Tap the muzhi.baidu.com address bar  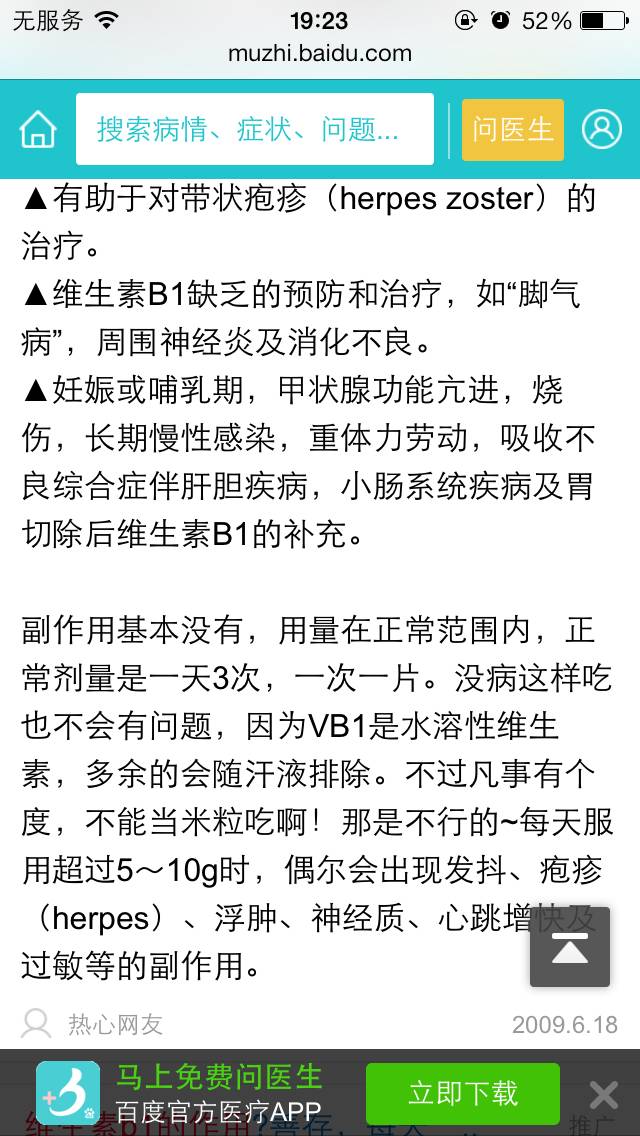click(320, 53)
